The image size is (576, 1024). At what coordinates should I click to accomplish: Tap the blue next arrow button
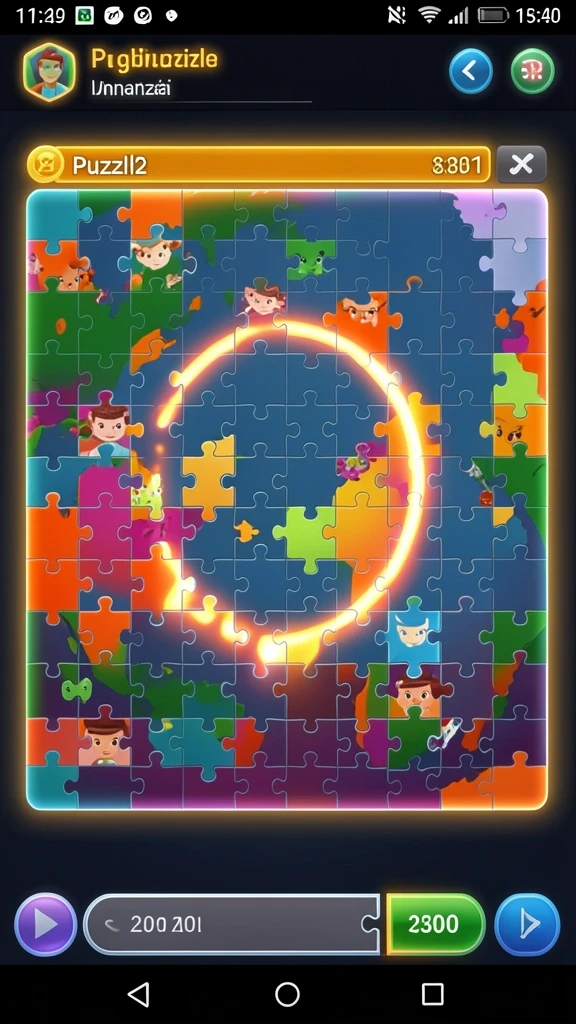(x=527, y=924)
